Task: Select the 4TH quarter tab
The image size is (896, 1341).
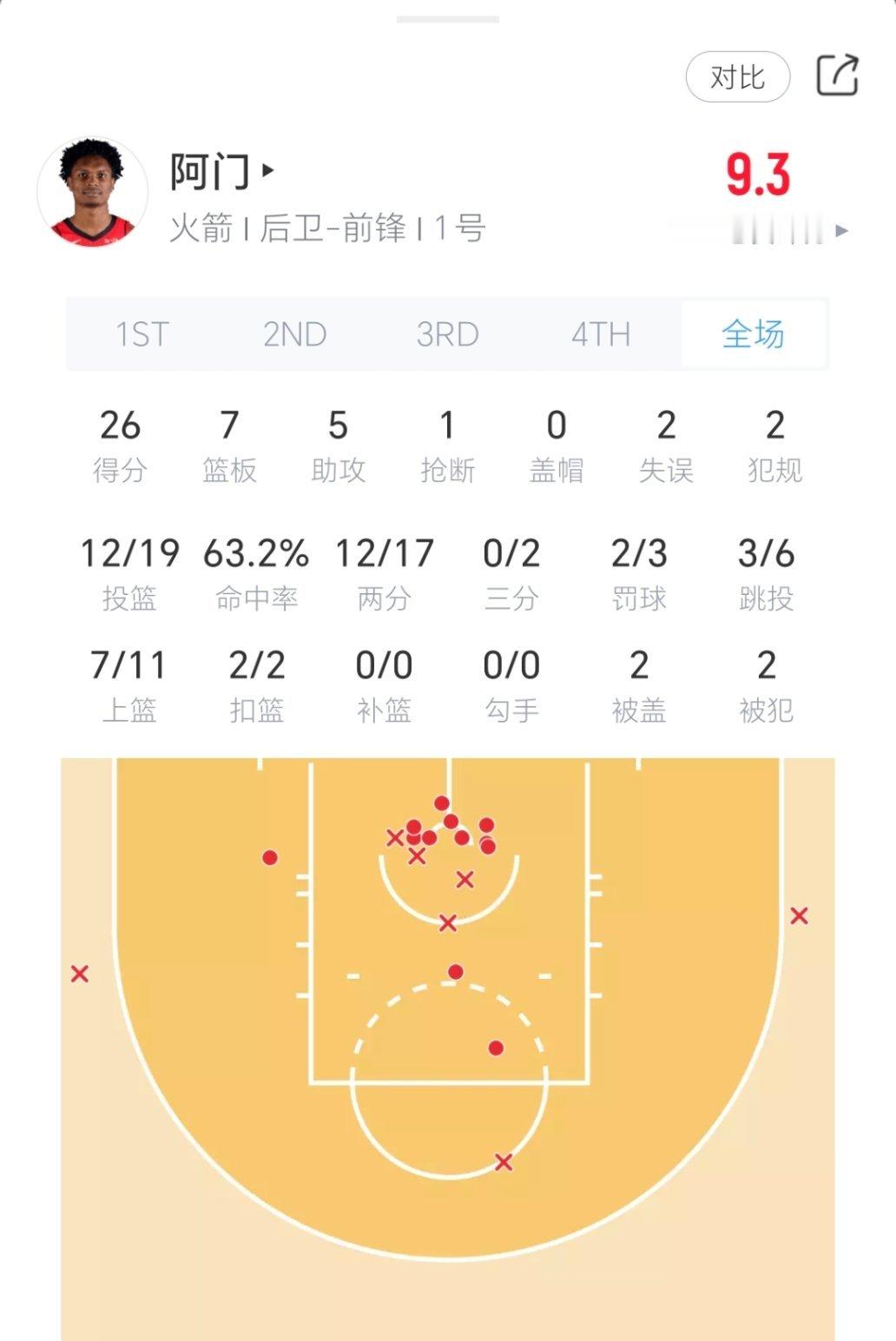Action: (x=603, y=334)
